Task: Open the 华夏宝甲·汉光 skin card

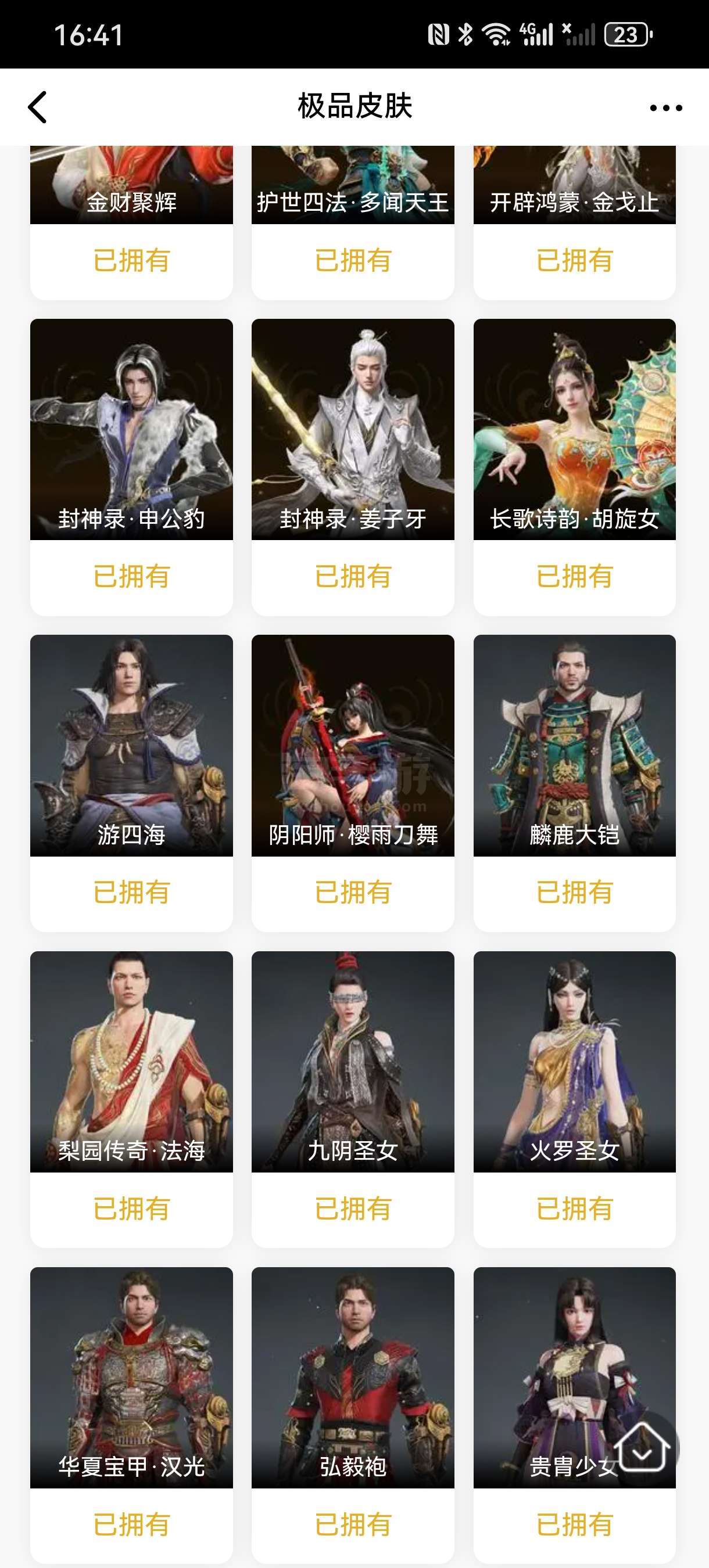Action: click(131, 1415)
